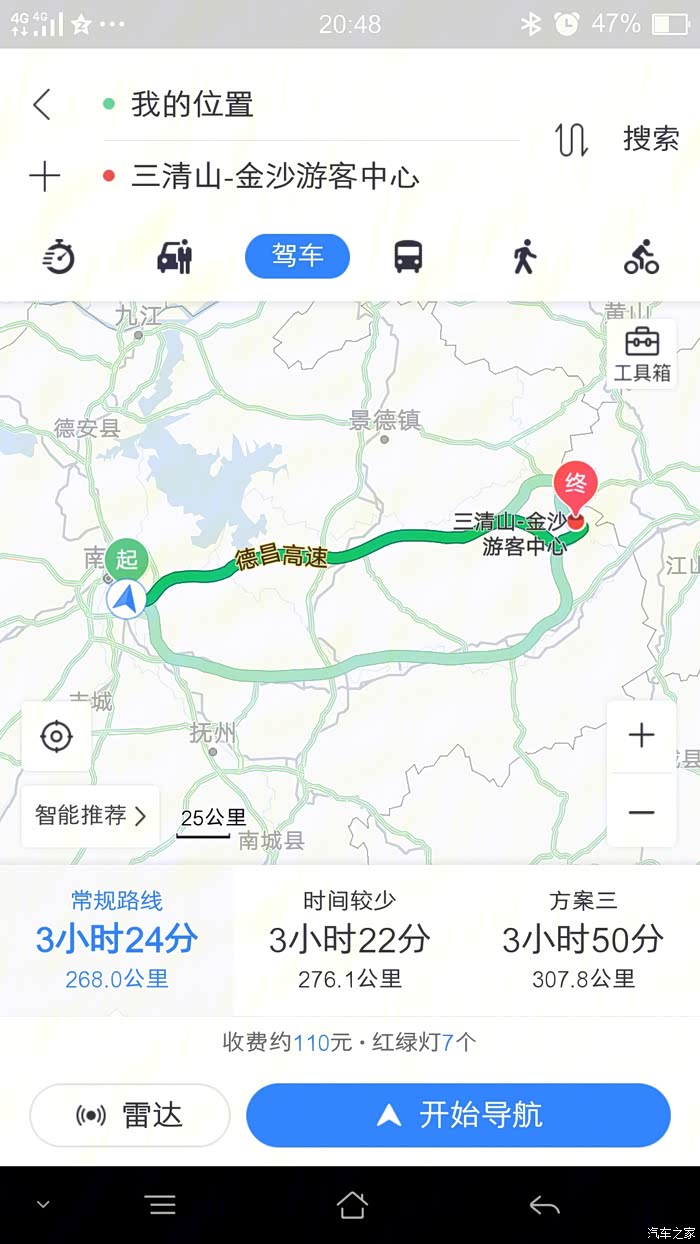The image size is (700, 1244).
Task: Zoom out on the map
Action: [641, 811]
